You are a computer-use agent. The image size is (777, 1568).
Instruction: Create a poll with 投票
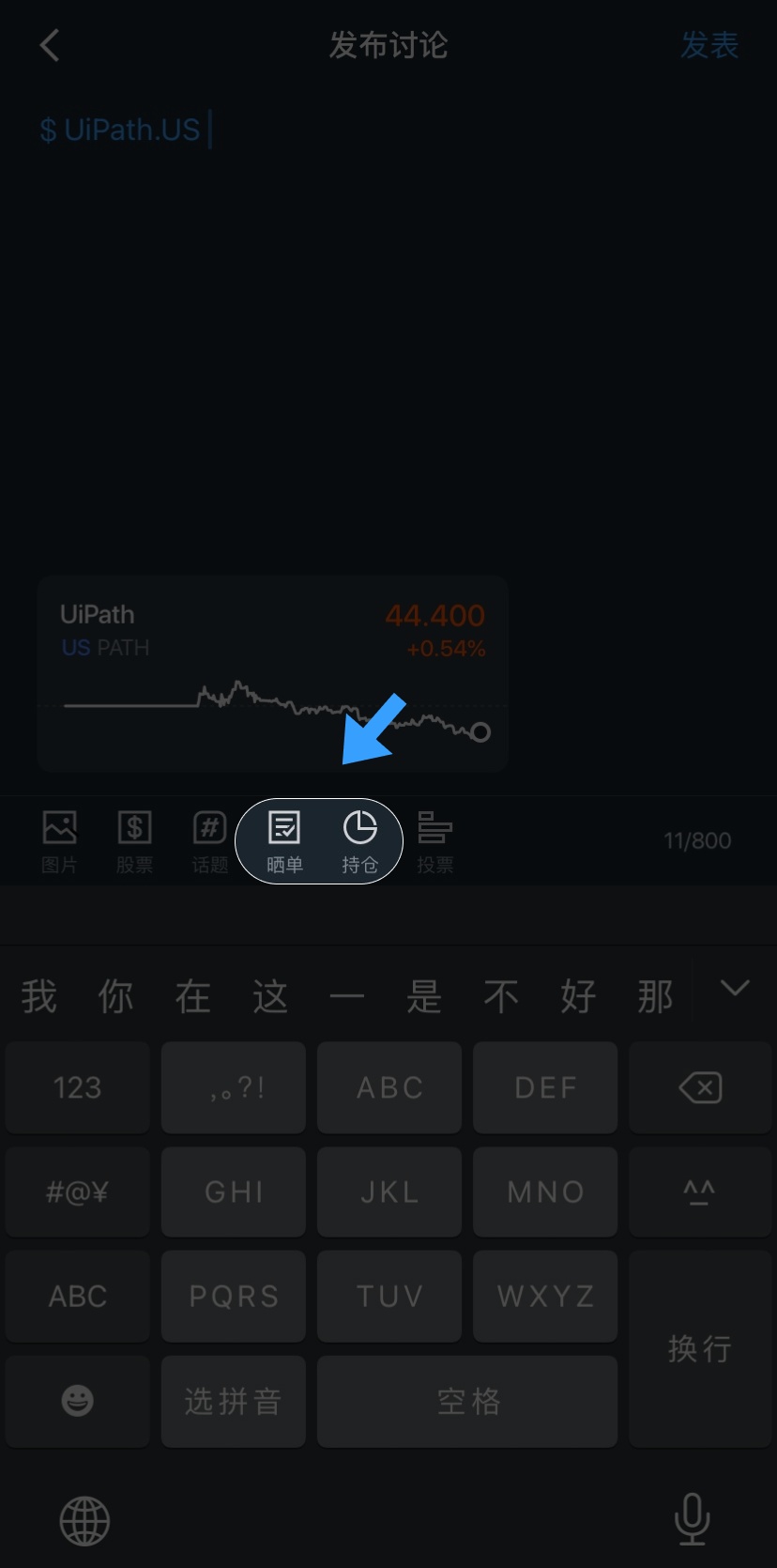click(434, 840)
